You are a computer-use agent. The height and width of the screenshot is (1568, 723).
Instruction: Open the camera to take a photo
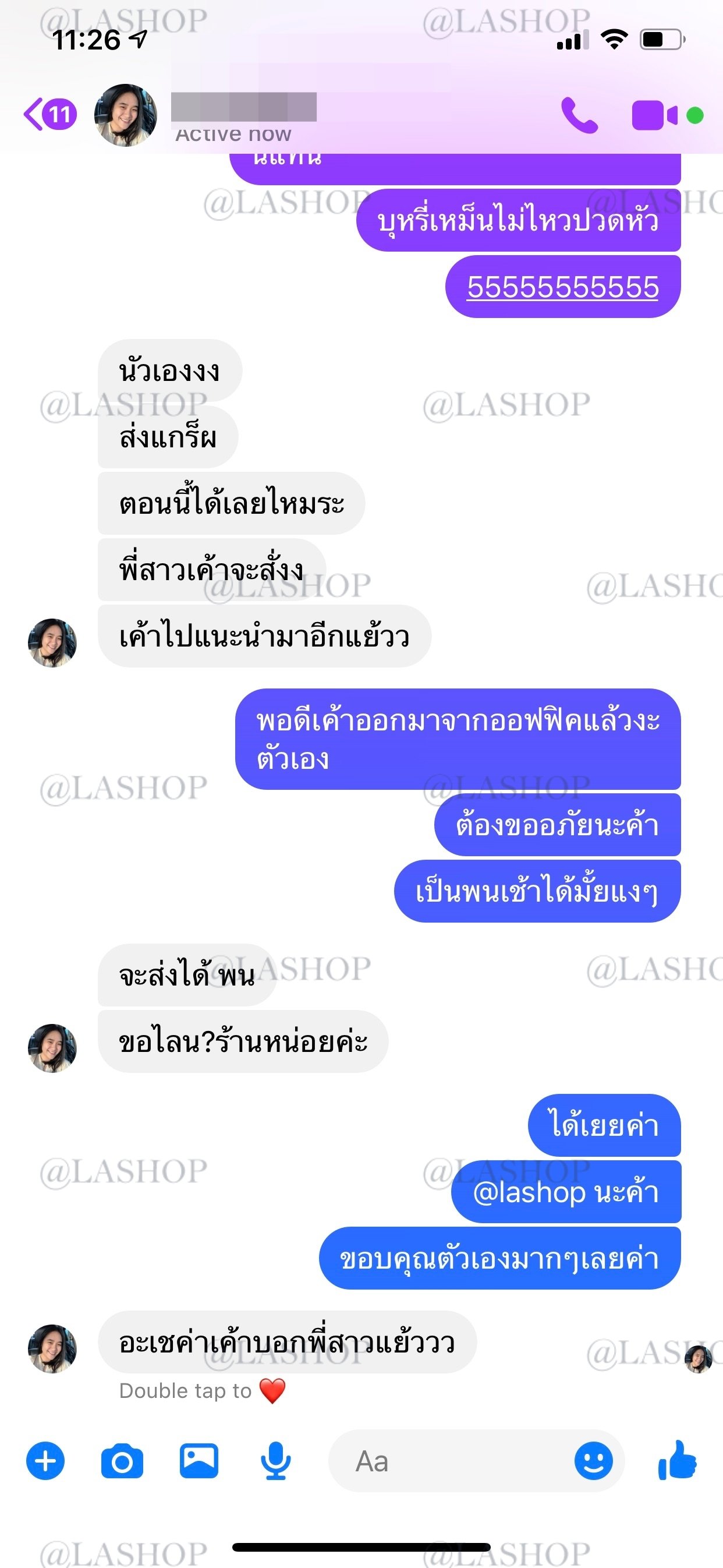[122, 1461]
